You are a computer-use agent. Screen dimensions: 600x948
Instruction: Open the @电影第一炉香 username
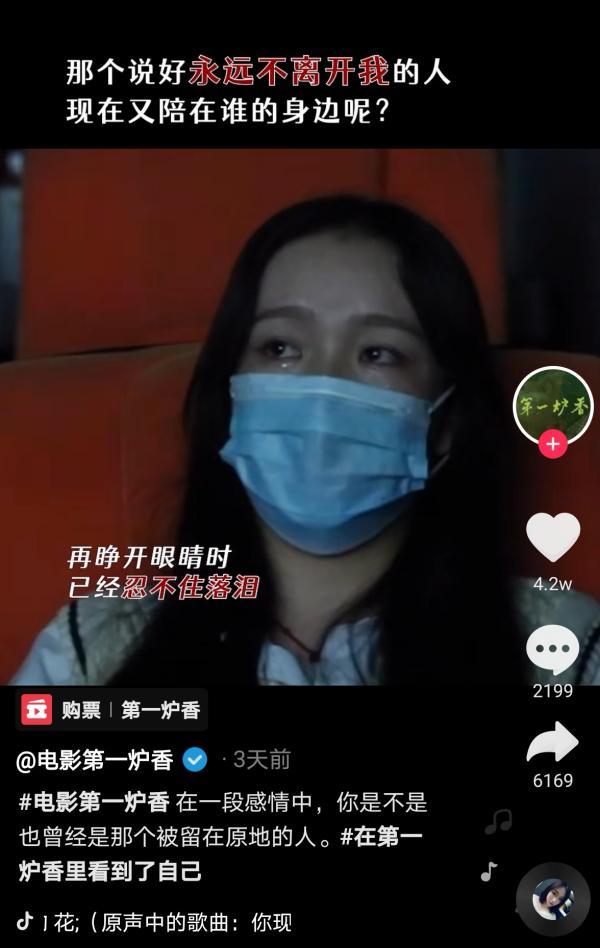95,760
